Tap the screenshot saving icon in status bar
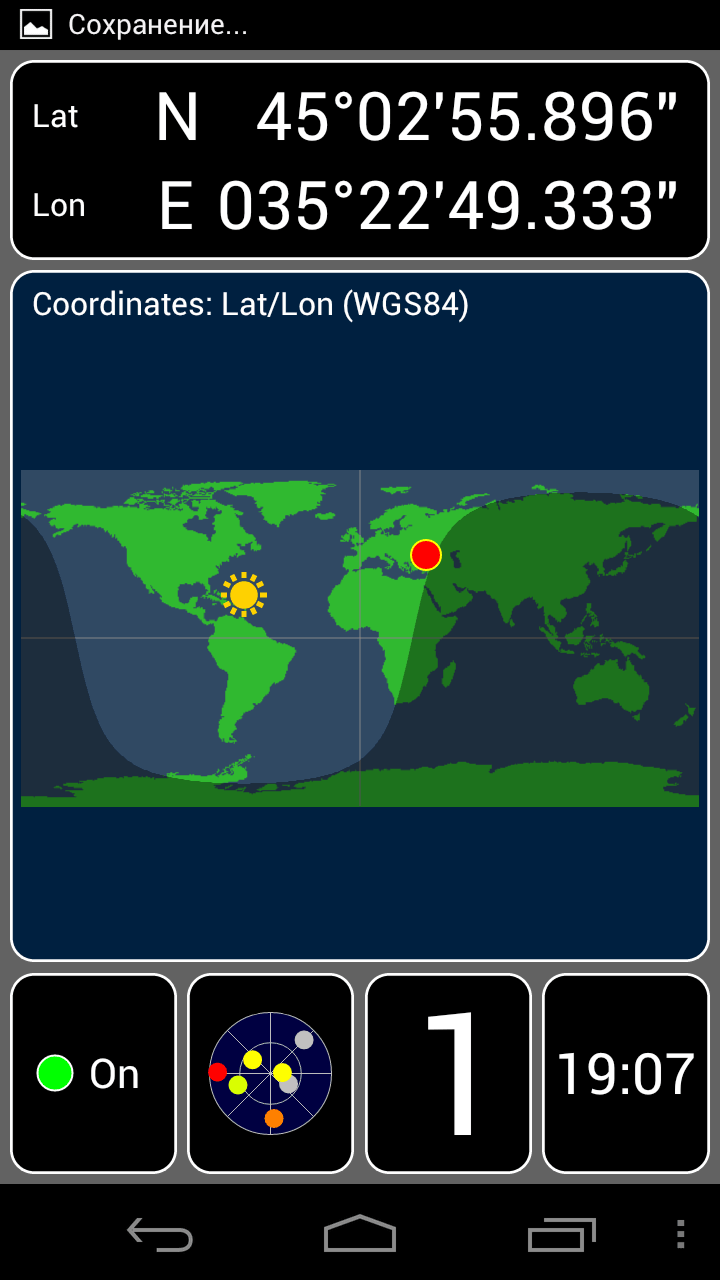 click(33, 25)
